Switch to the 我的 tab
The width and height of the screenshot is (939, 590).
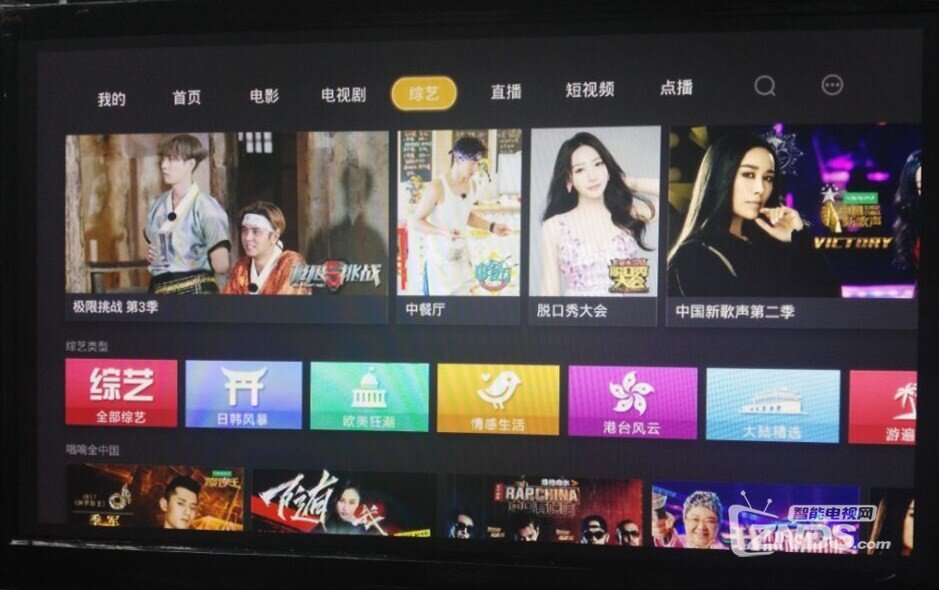click(111, 98)
